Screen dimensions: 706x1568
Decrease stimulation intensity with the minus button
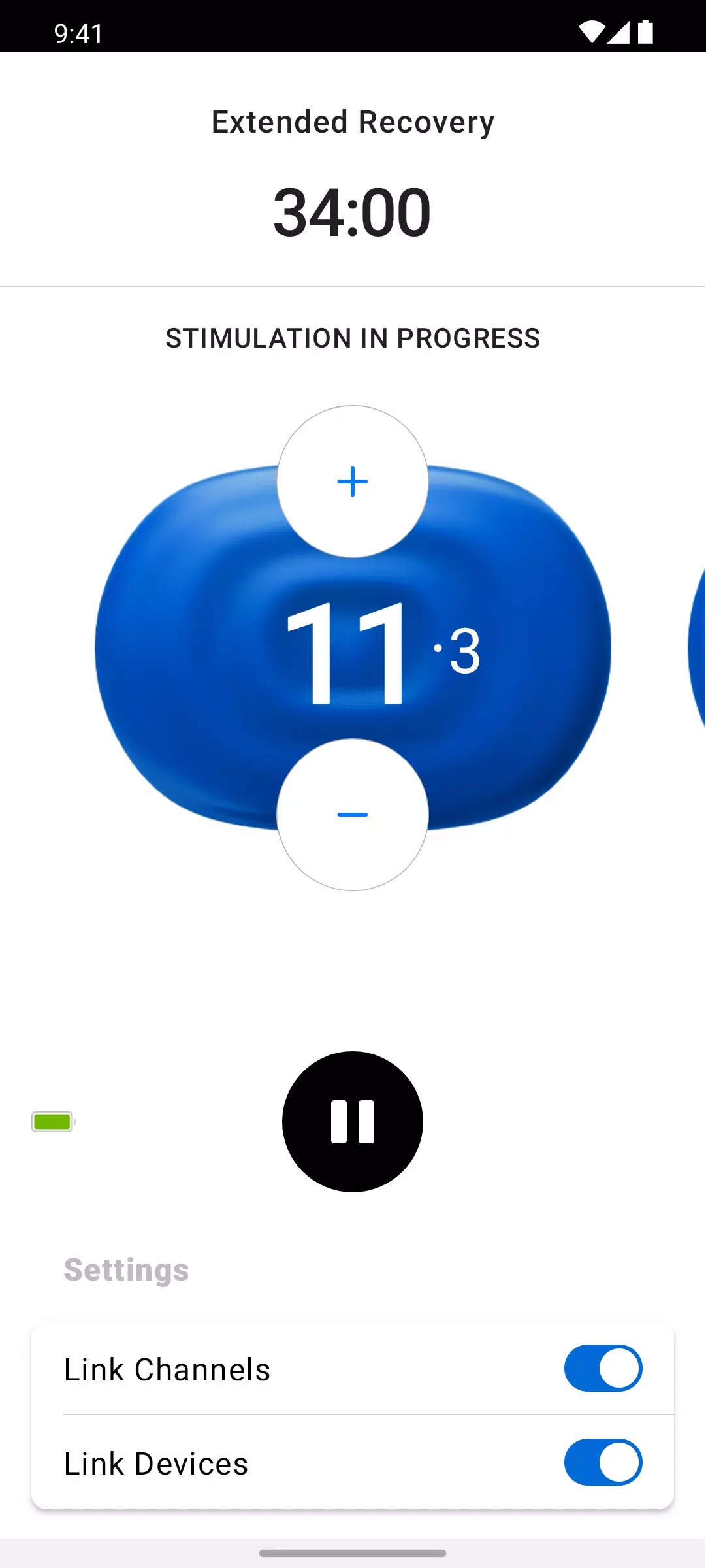353,815
